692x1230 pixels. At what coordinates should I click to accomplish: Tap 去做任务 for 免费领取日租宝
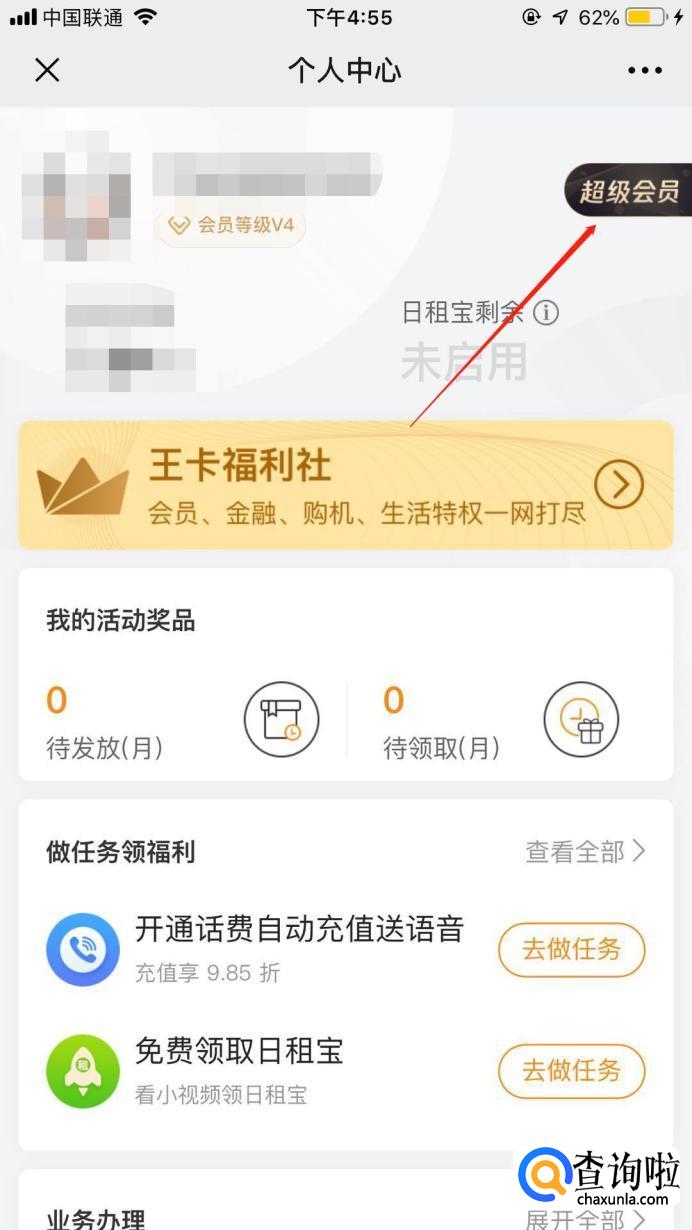point(572,1071)
